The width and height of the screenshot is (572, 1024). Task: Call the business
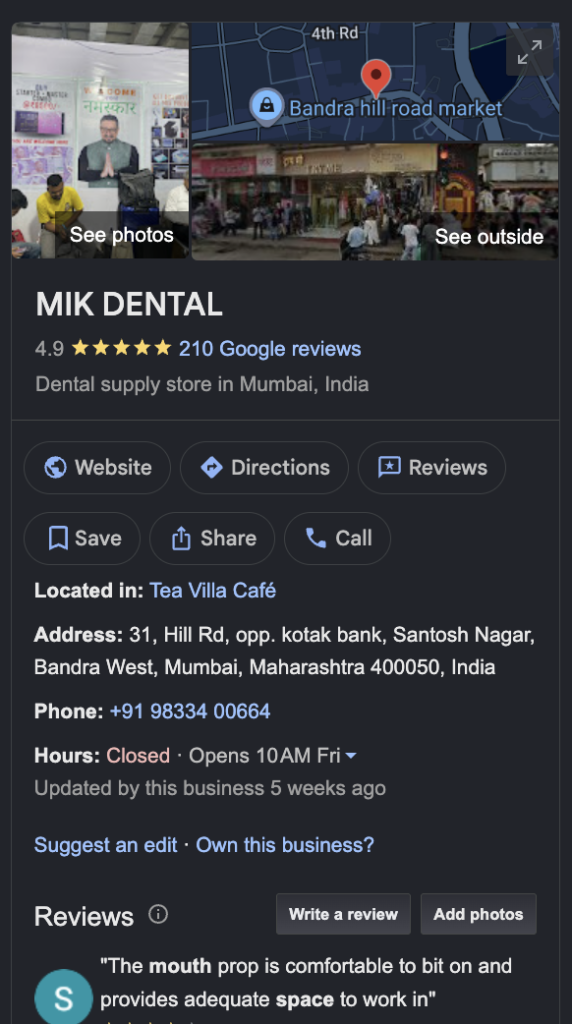pos(338,538)
